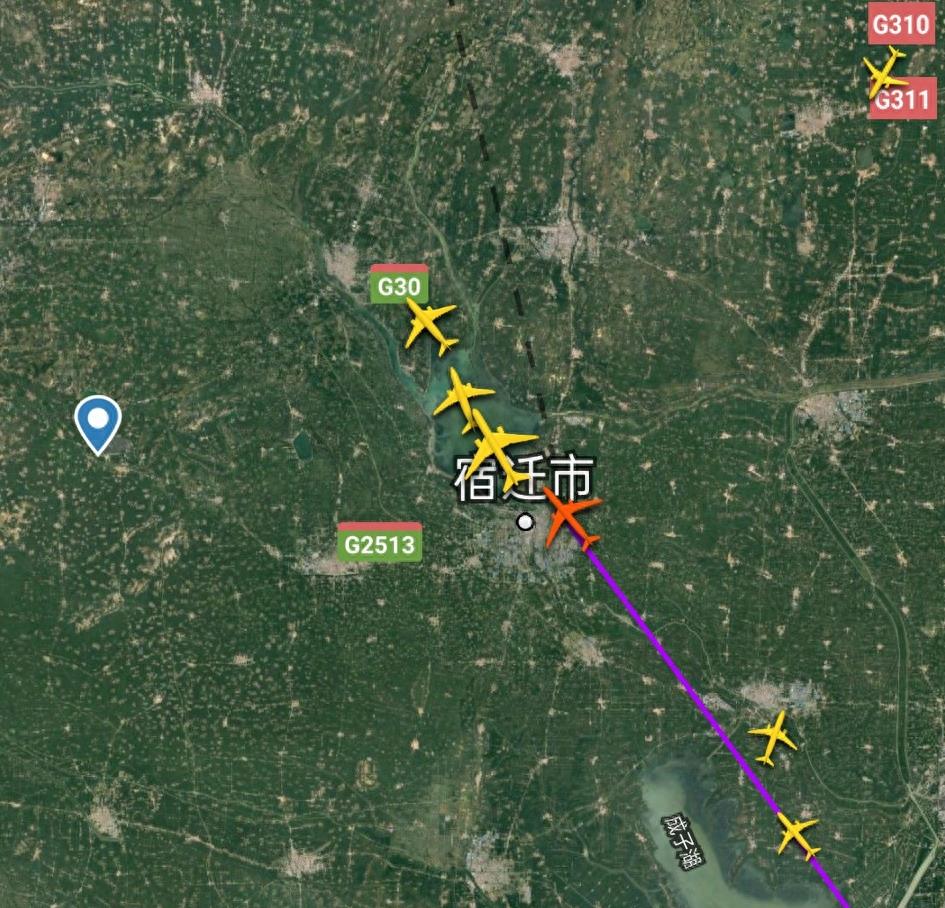Tap the blue location pin marker

[98, 423]
